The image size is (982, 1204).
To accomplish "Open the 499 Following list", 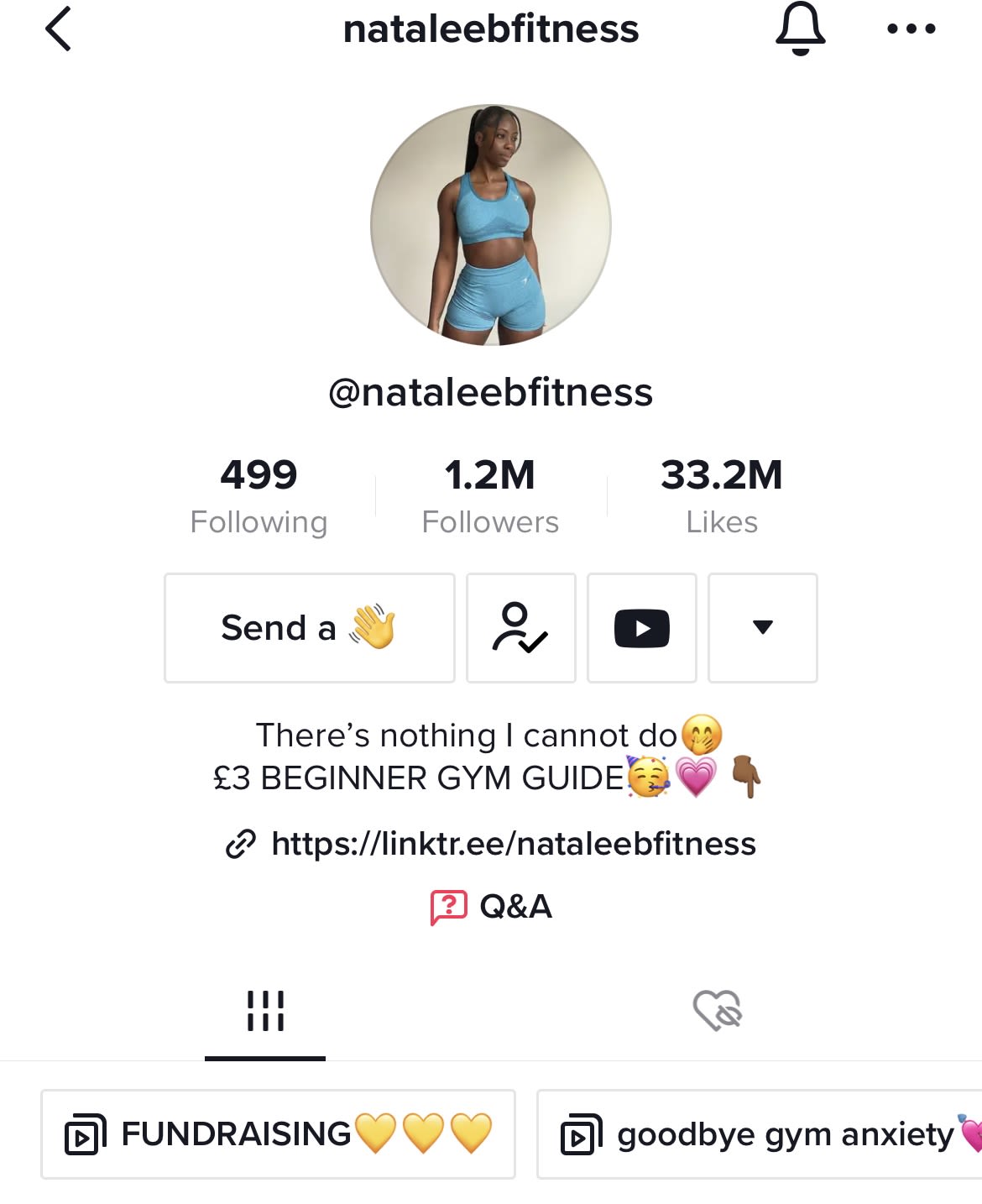I will pyautogui.click(x=259, y=495).
